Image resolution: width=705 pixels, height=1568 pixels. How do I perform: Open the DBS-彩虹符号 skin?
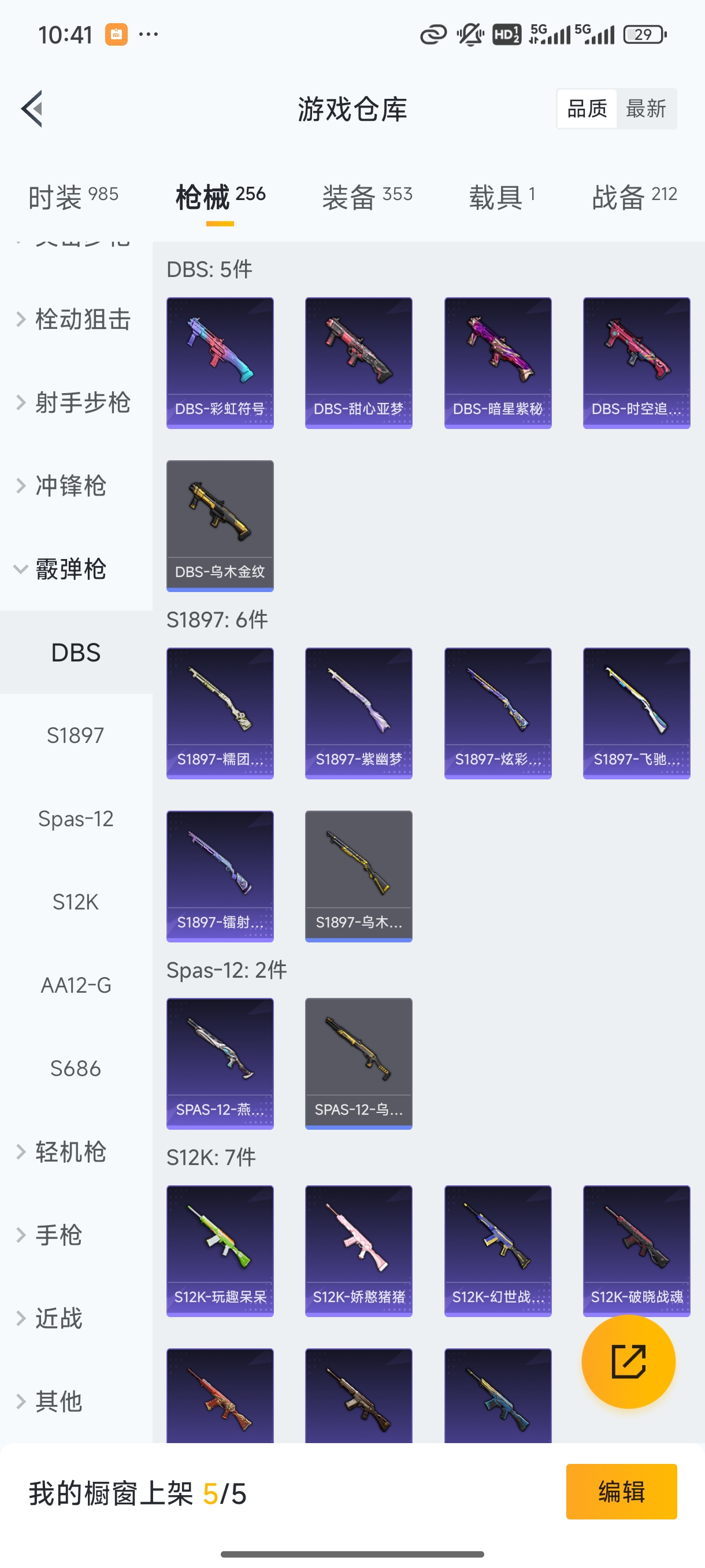click(x=220, y=363)
